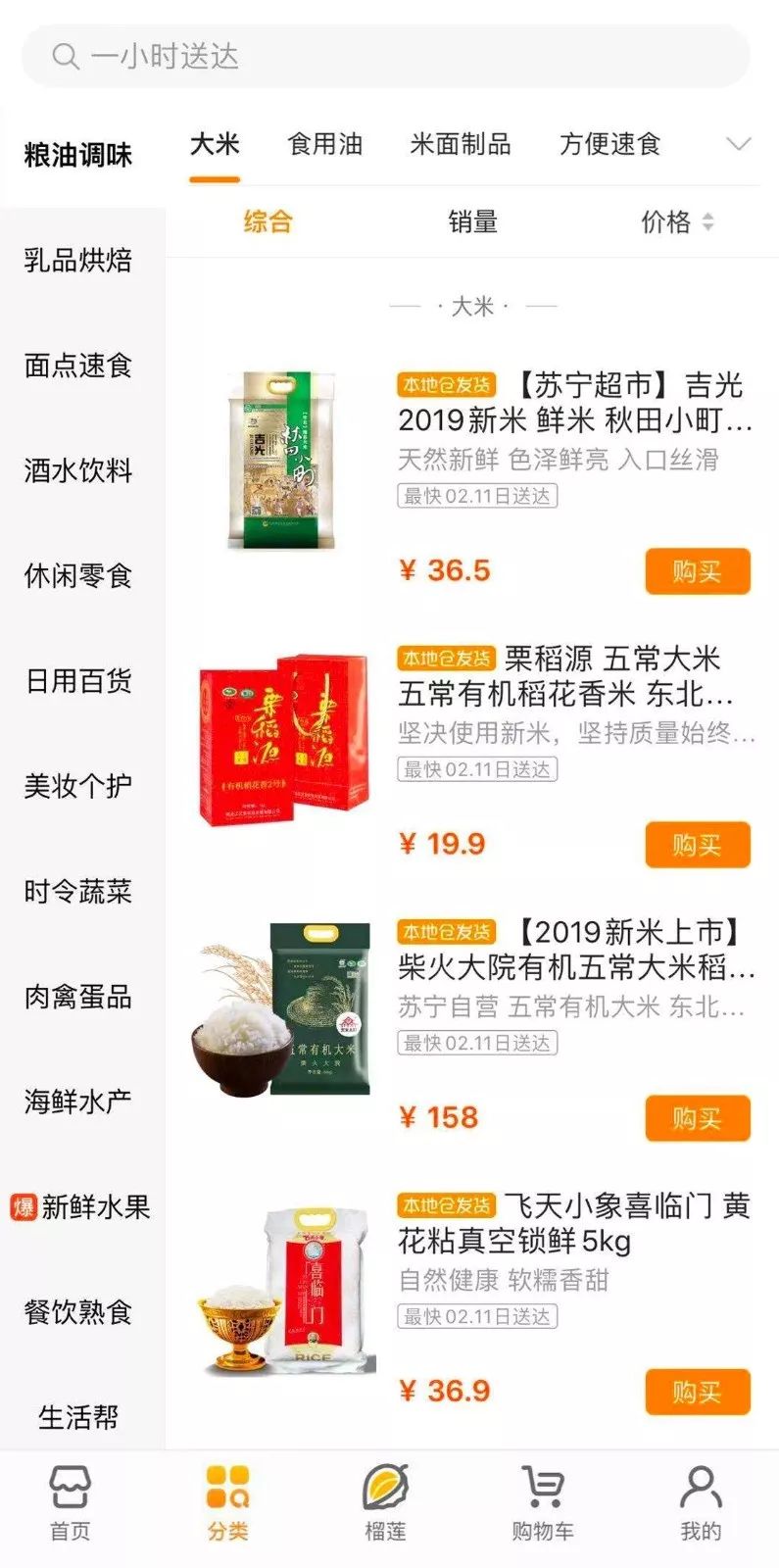779x1568 pixels.
Task: Go to the 首页 bottom tab
Action: click(71, 1504)
